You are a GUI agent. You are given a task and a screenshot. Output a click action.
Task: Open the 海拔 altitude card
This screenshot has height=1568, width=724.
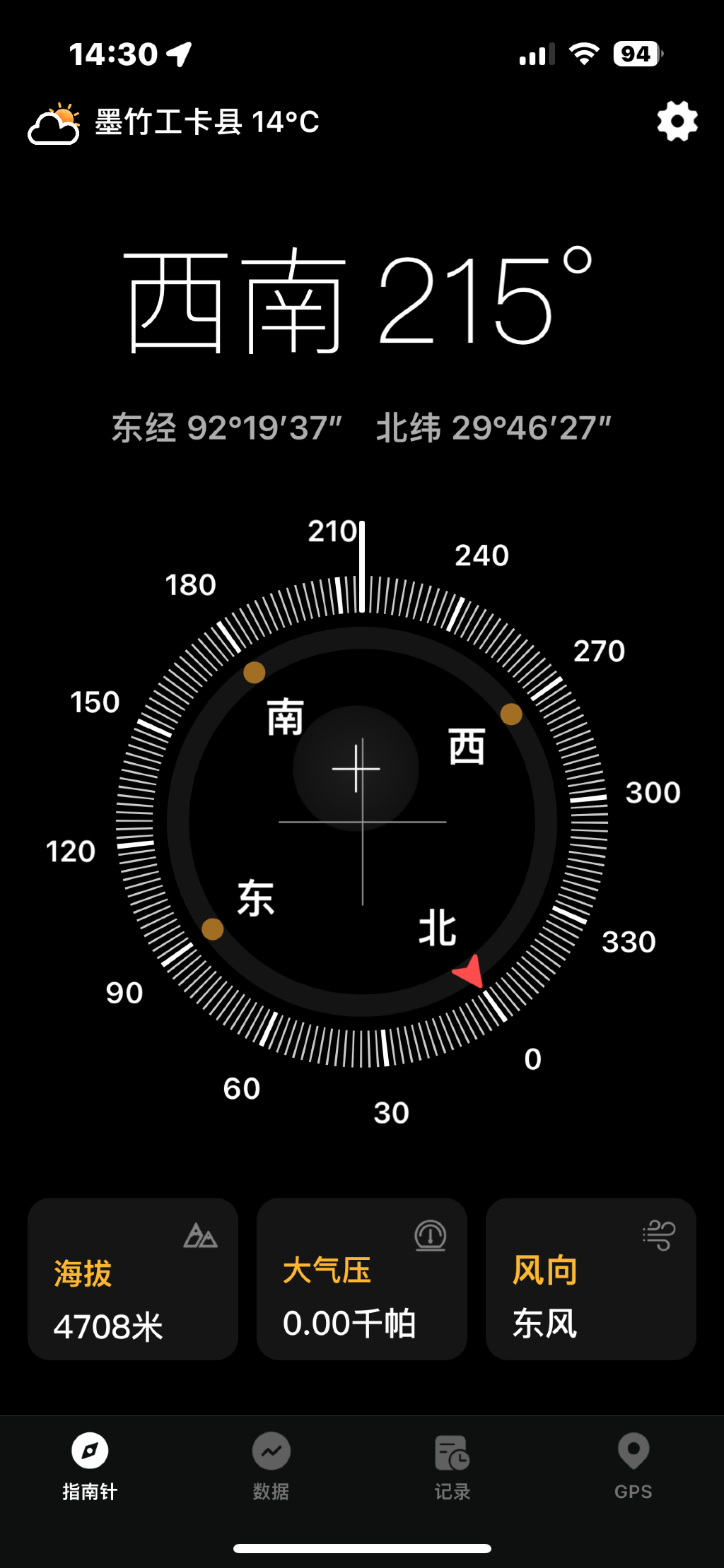point(133,1278)
